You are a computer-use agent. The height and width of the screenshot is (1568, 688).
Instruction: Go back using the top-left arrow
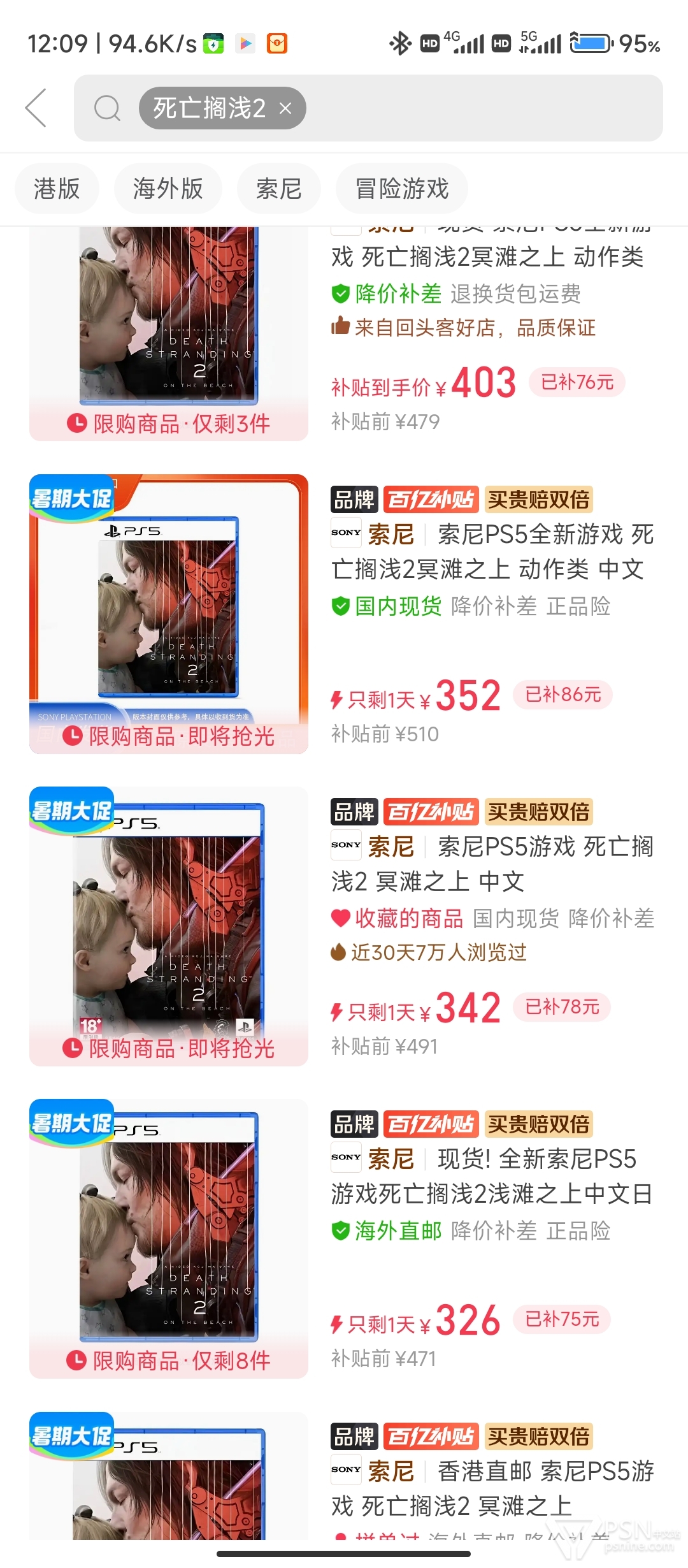point(36,108)
